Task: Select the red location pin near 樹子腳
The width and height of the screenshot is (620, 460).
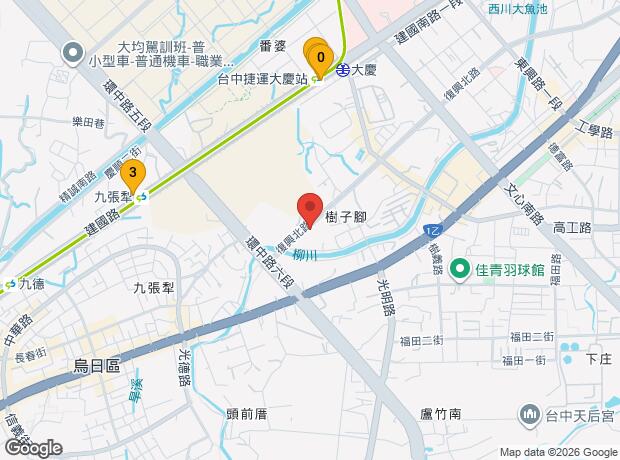Action: tap(310, 210)
